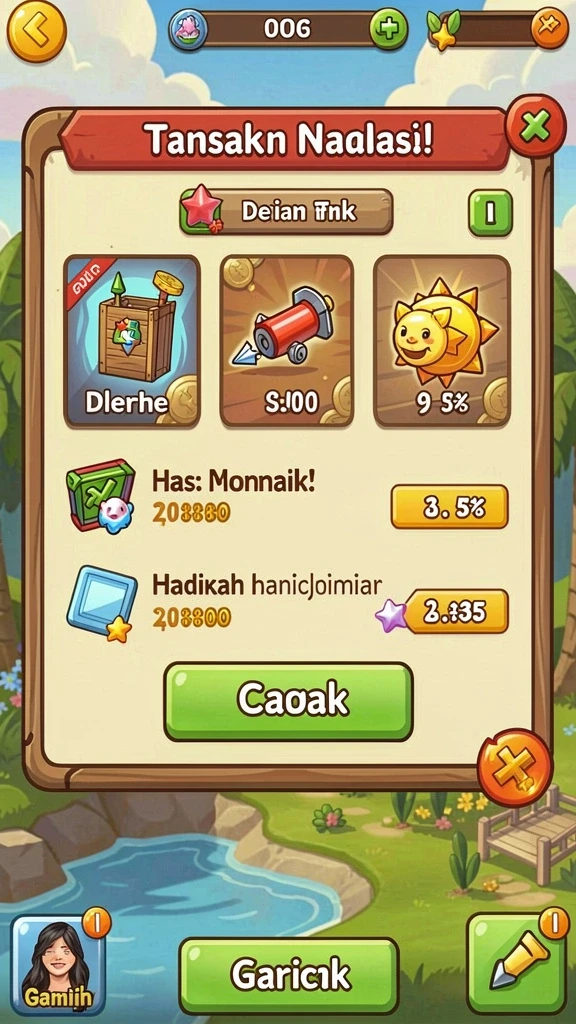Tap the small green button beside Deian Tnk
The image size is (576, 1024).
490,212
